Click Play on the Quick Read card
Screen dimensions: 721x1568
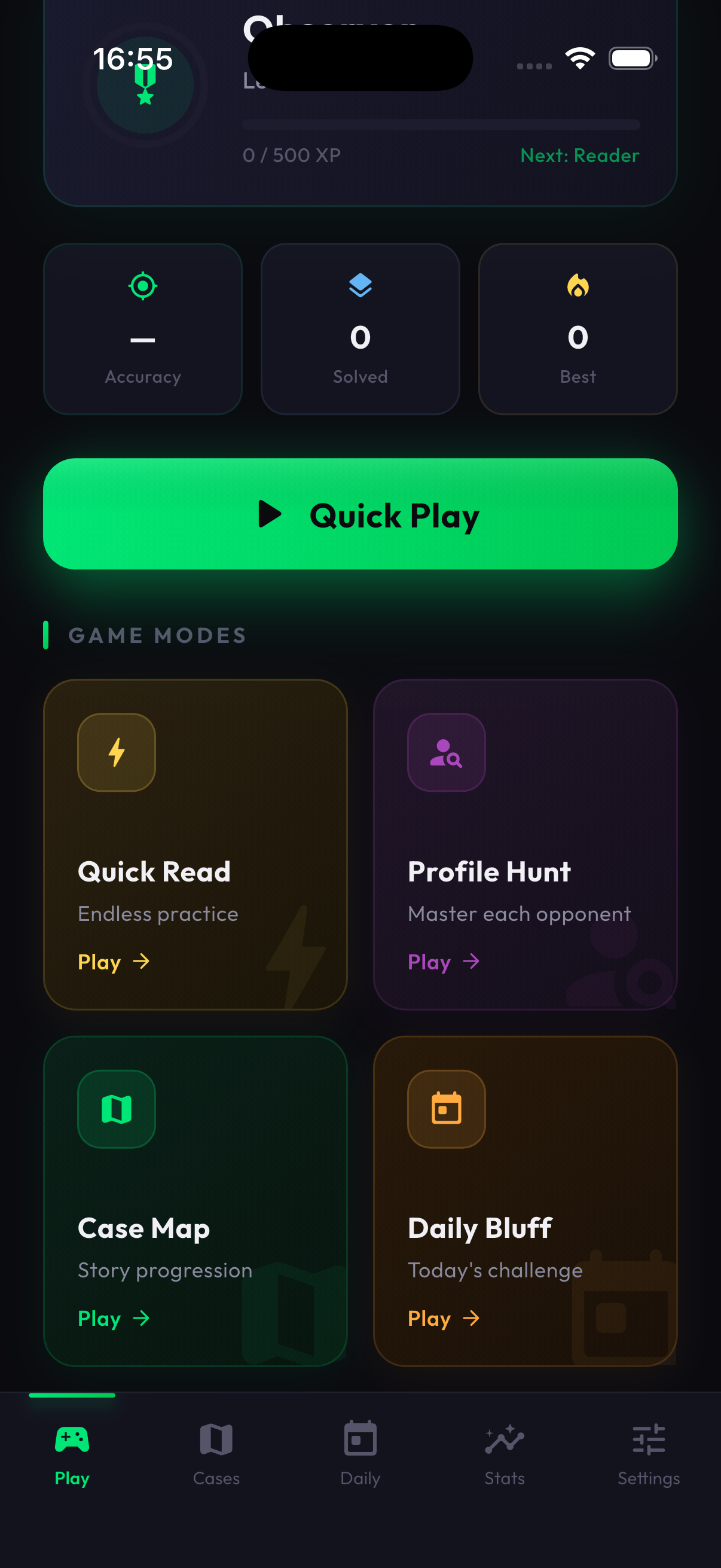click(112, 962)
